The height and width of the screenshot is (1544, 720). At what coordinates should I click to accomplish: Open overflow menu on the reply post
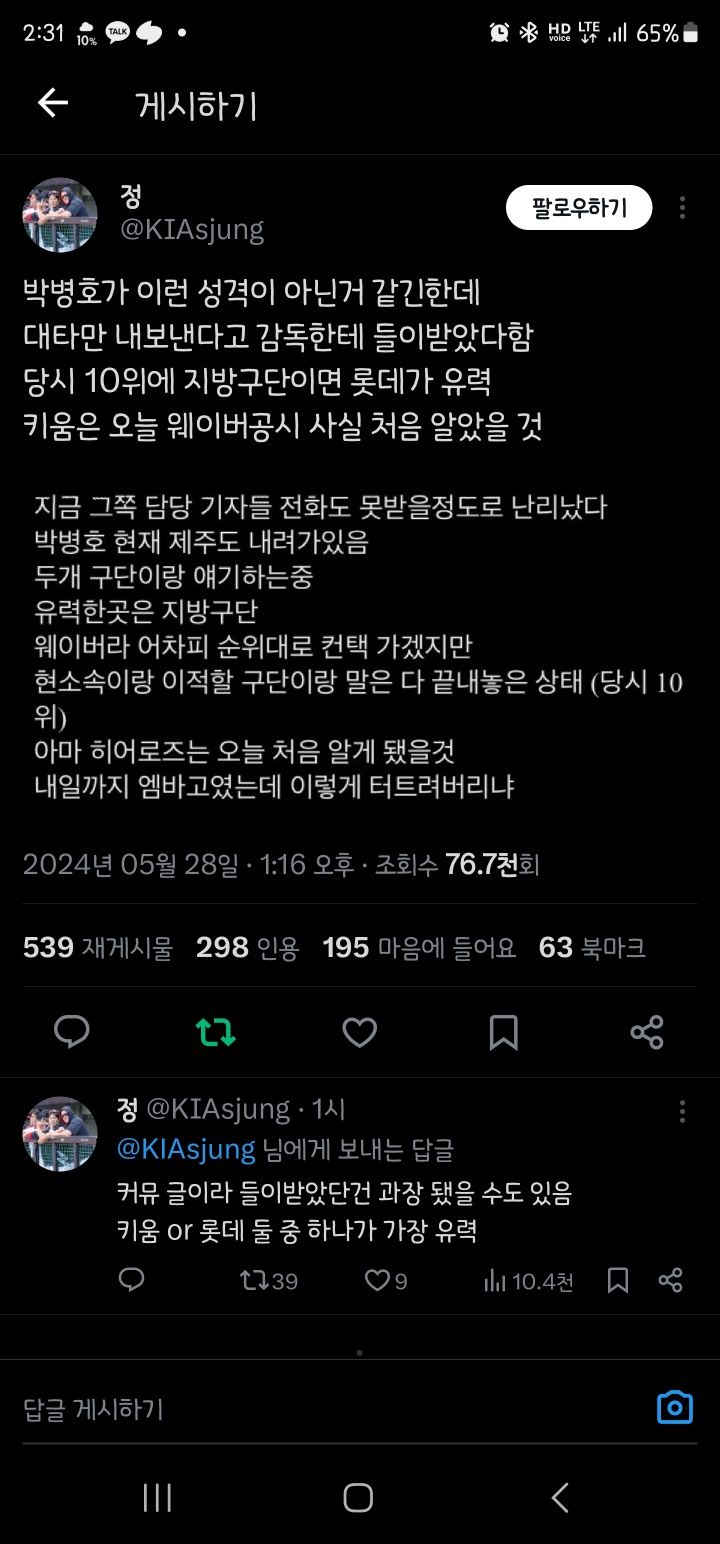682,1111
